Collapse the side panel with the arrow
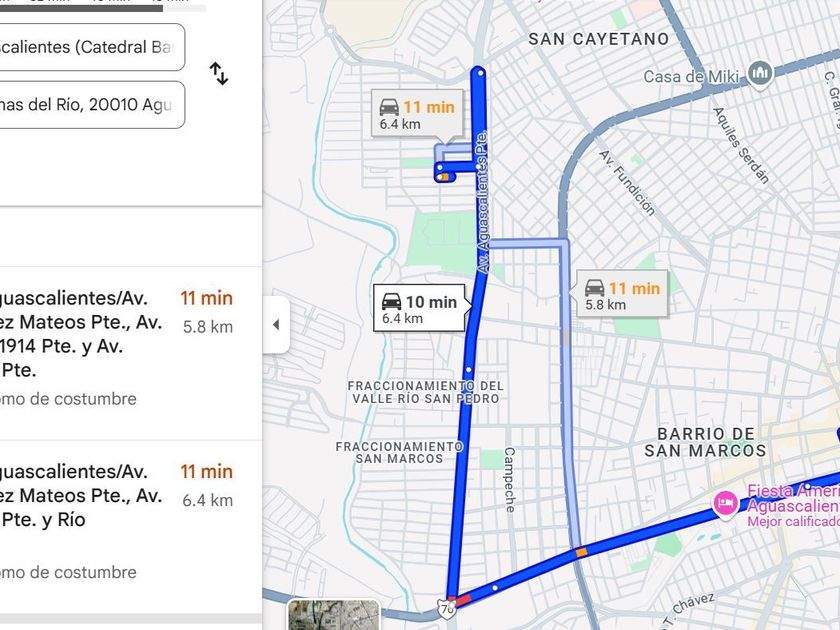The height and width of the screenshot is (630, 840). 276,325
